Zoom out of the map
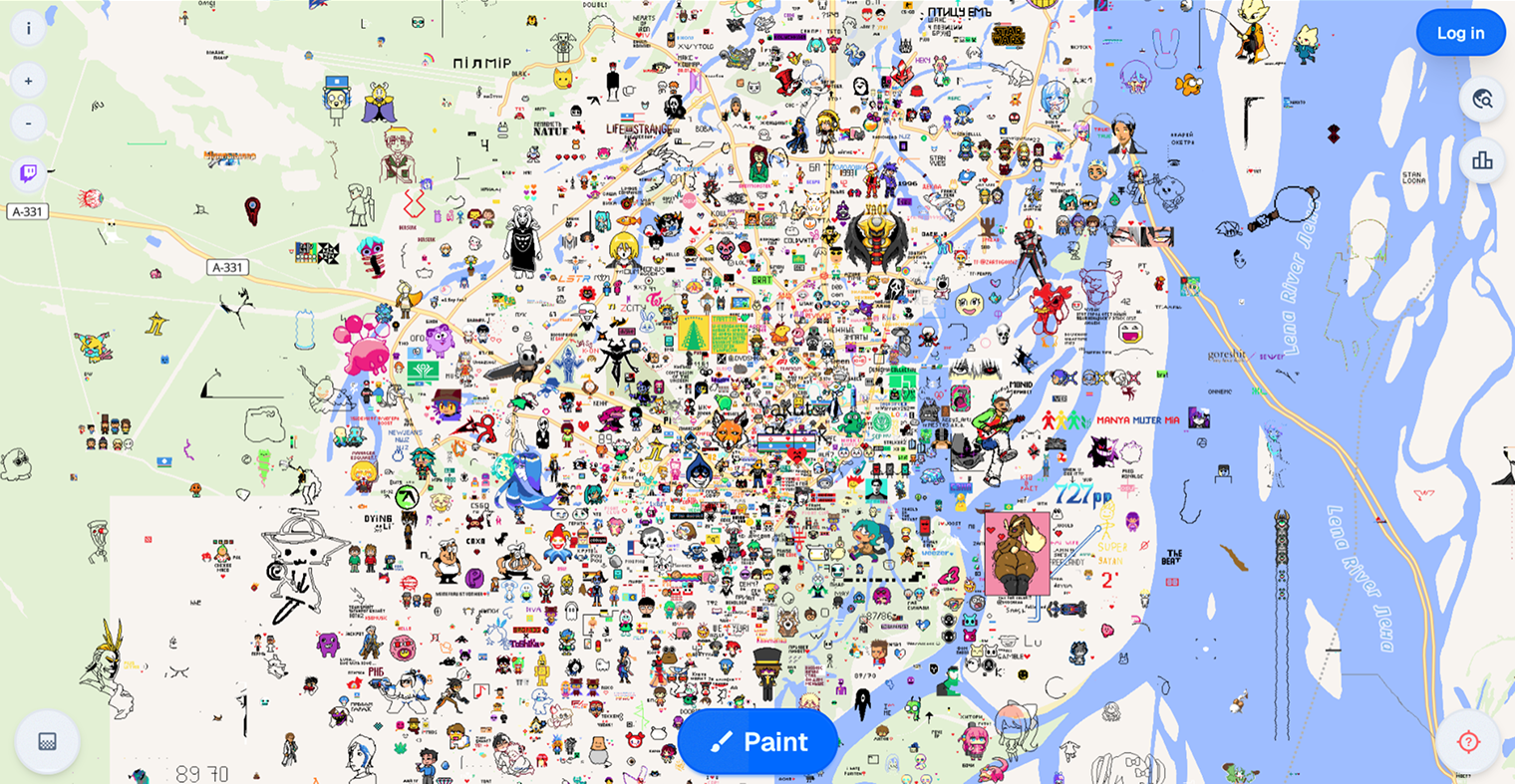Image resolution: width=1515 pixels, height=784 pixels. pyautogui.click(x=28, y=124)
